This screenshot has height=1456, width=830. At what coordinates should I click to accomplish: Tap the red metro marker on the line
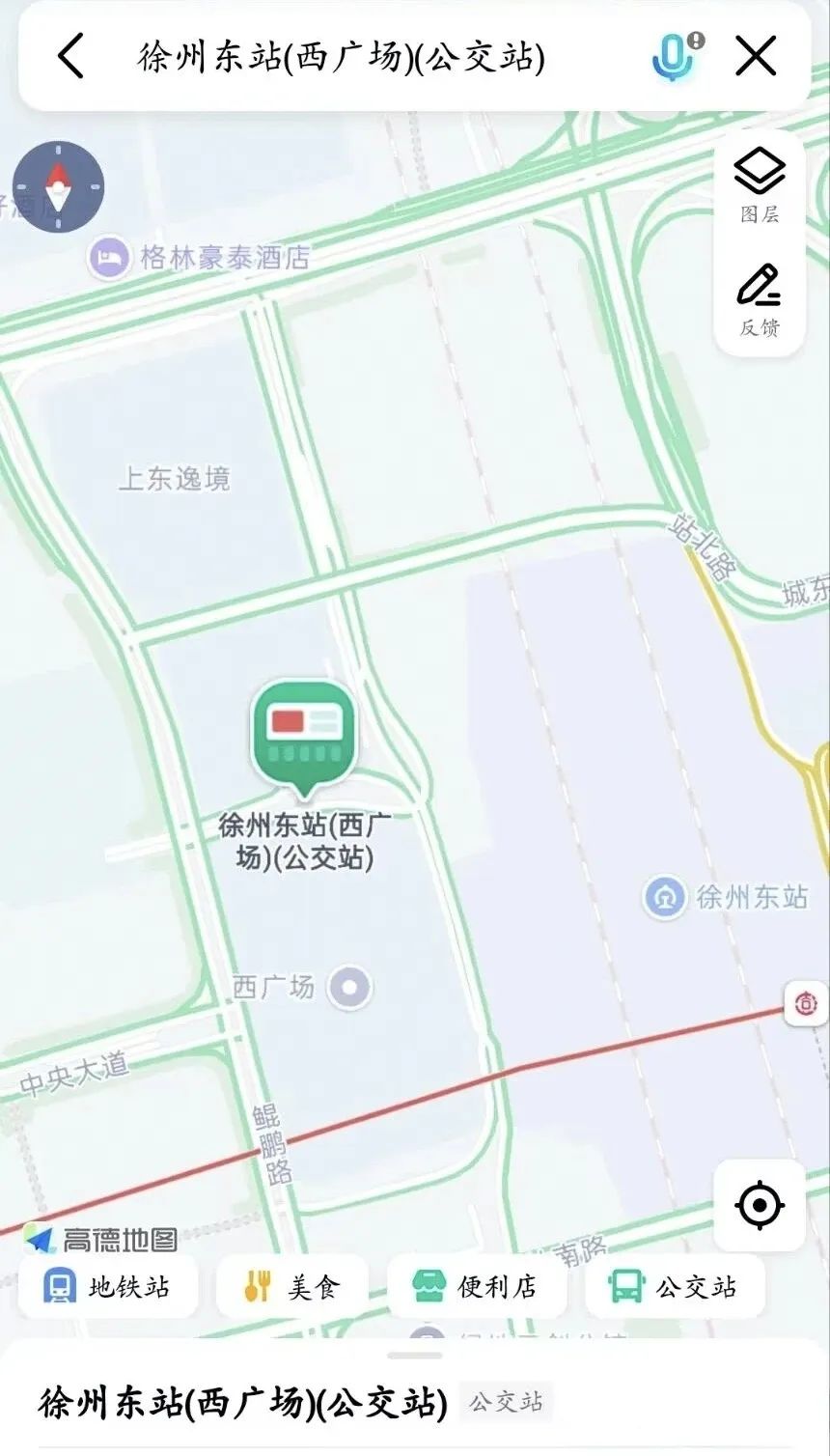tap(805, 1004)
